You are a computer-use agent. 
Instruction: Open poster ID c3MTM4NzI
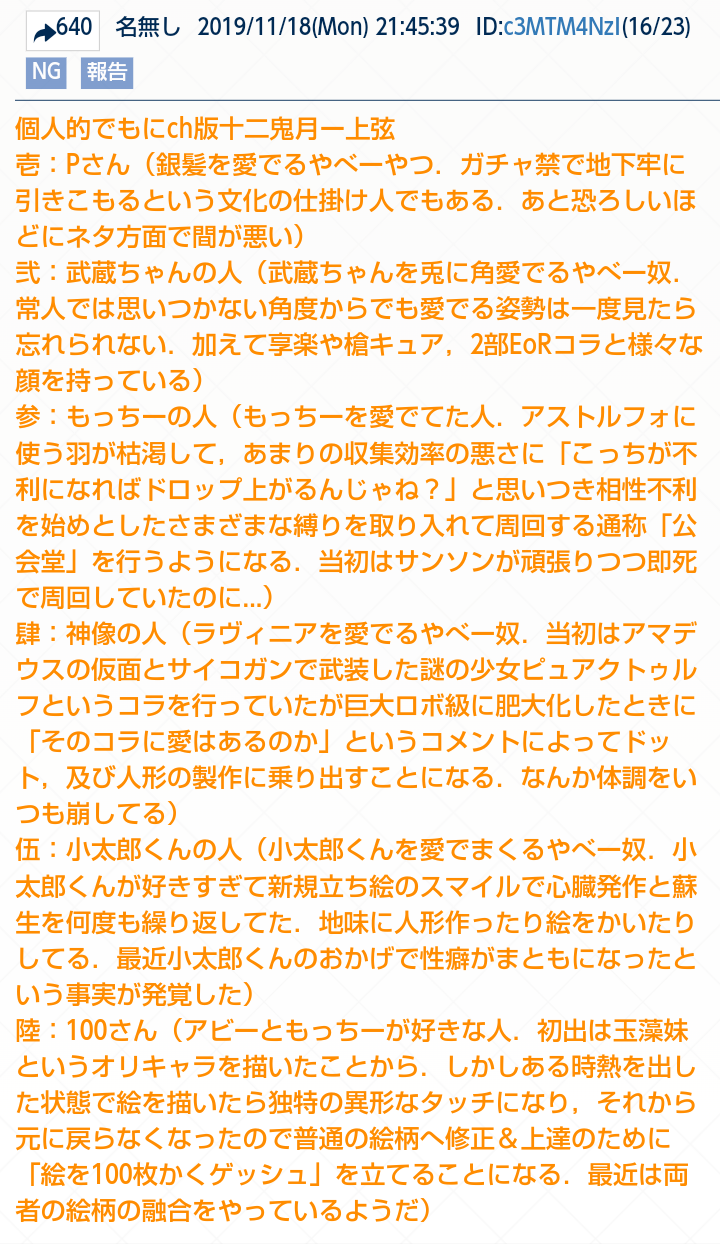click(x=561, y=28)
